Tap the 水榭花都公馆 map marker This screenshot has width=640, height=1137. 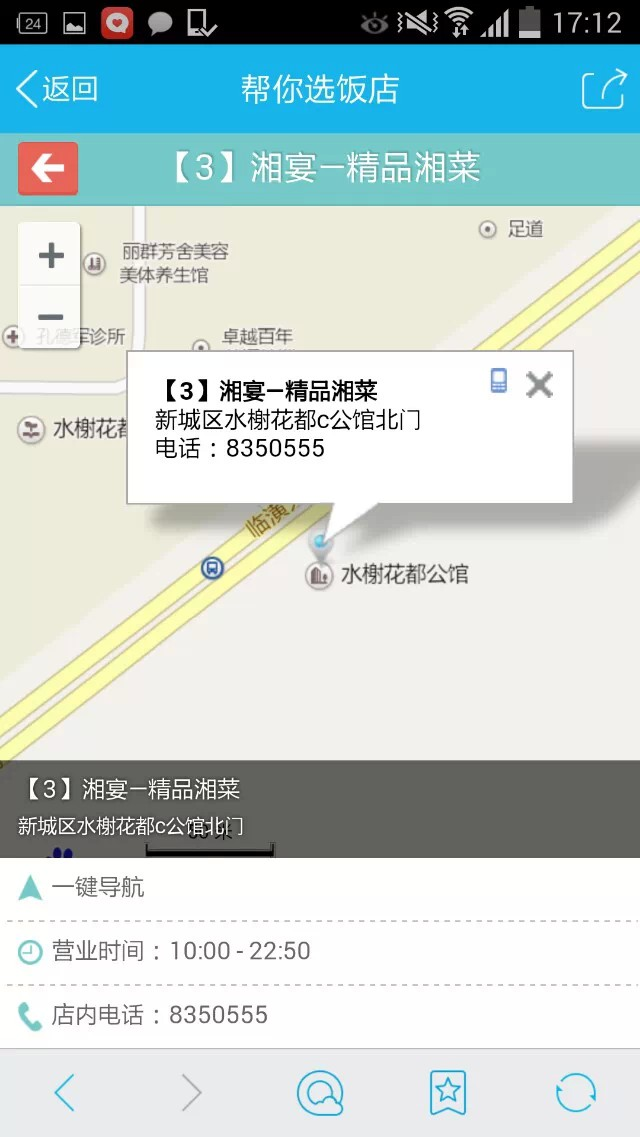319,575
